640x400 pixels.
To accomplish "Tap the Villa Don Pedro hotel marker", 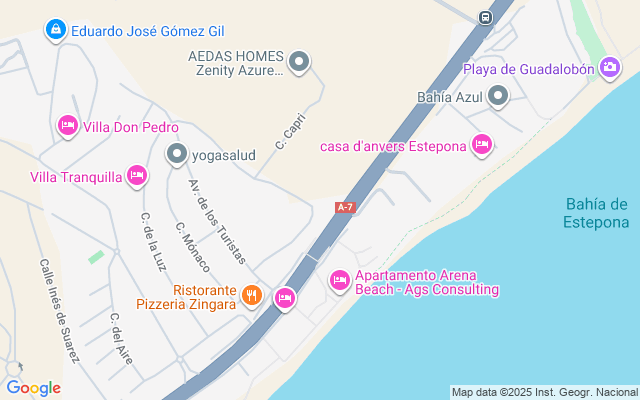I will 68,126.
